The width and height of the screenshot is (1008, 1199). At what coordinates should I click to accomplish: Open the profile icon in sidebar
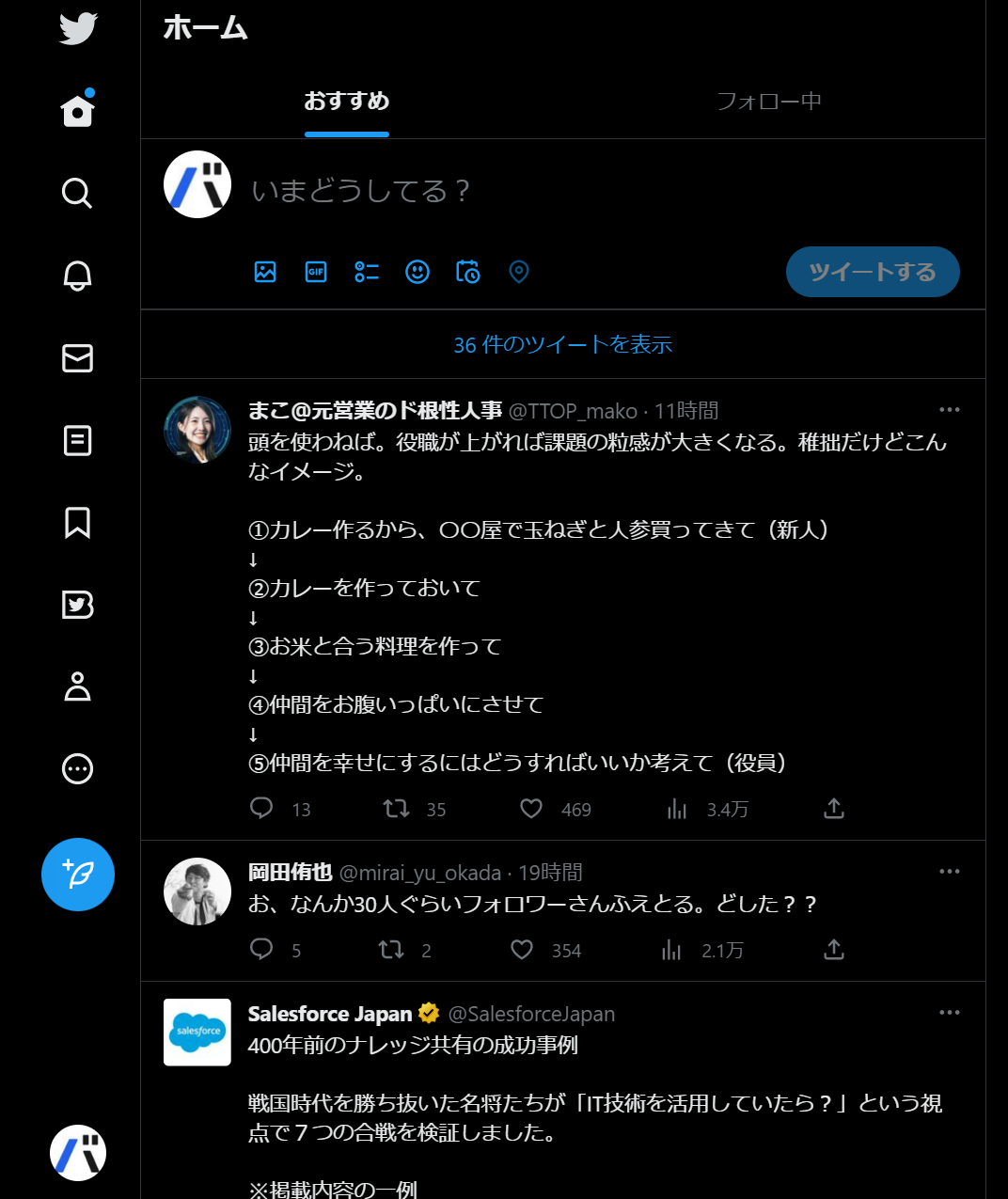tap(77, 686)
